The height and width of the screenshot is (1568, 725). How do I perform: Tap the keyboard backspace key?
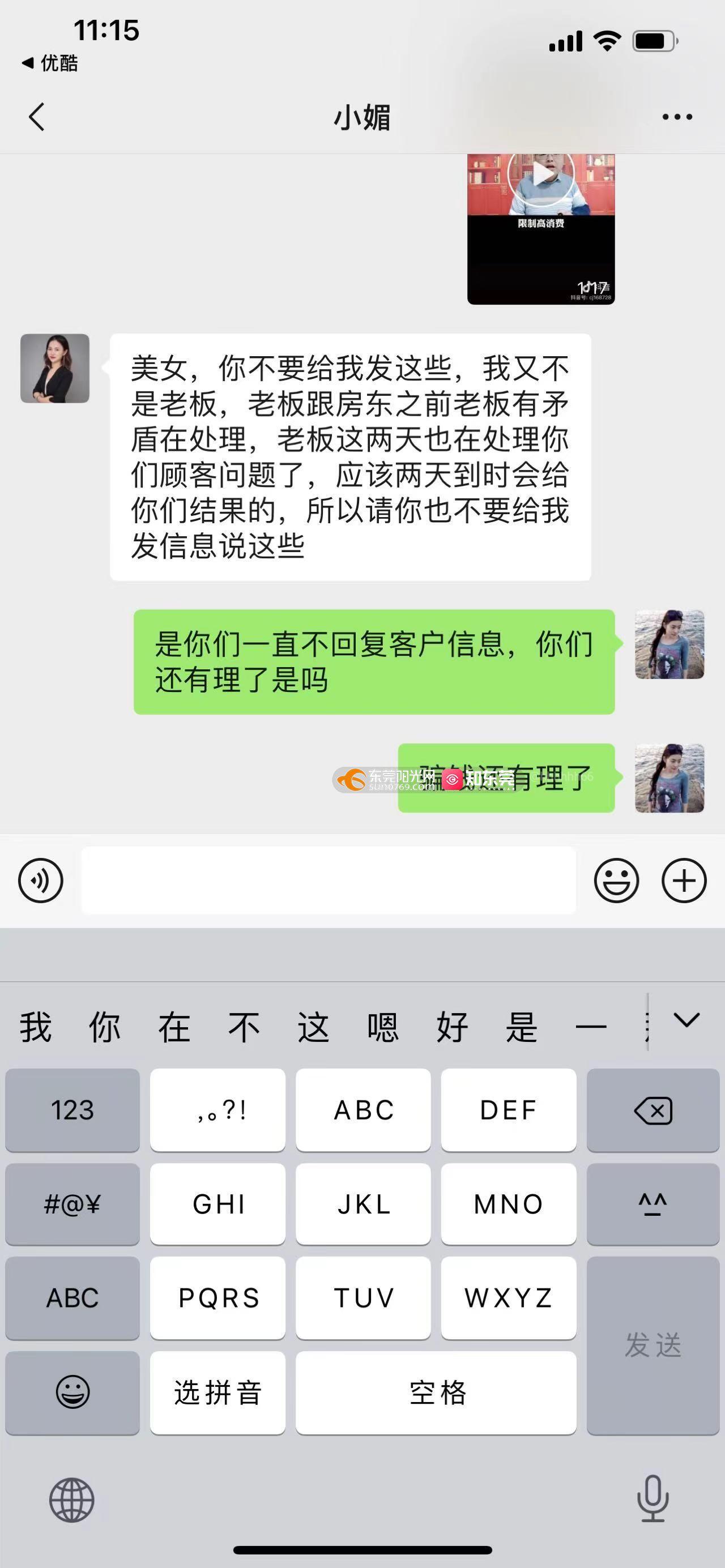coord(652,1110)
